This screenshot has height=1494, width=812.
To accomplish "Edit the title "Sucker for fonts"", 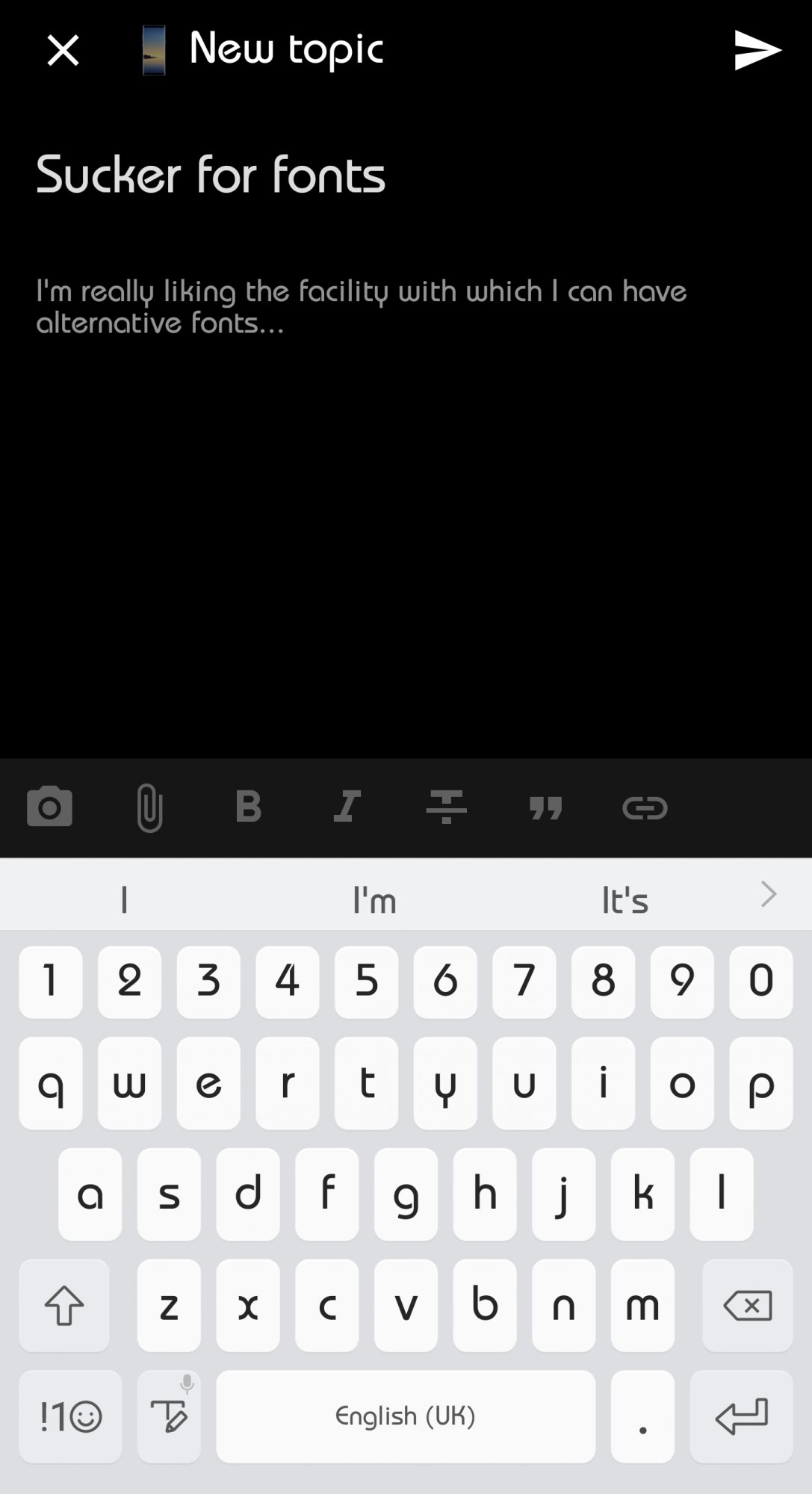I will click(x=211, y=175).
